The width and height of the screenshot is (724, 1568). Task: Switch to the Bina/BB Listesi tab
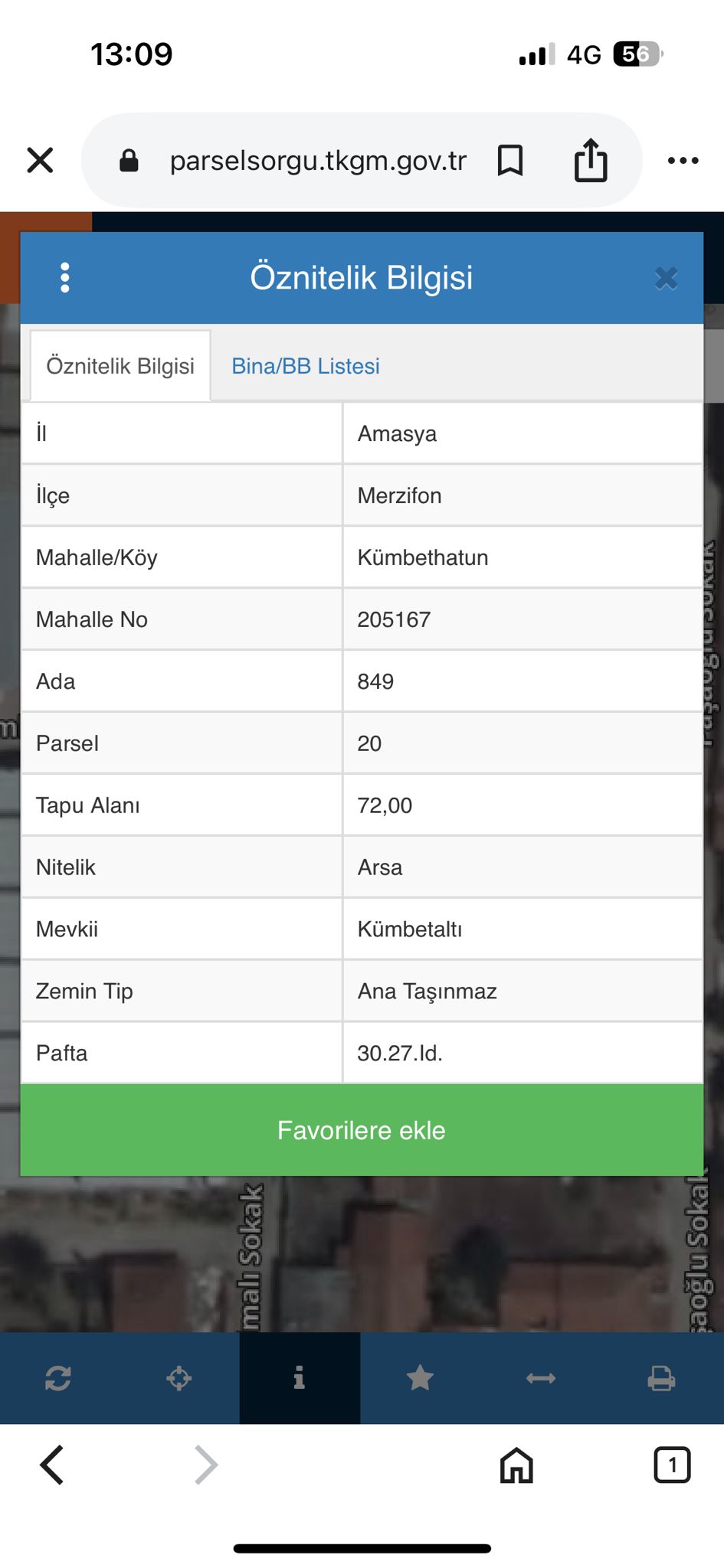point(306,366)
